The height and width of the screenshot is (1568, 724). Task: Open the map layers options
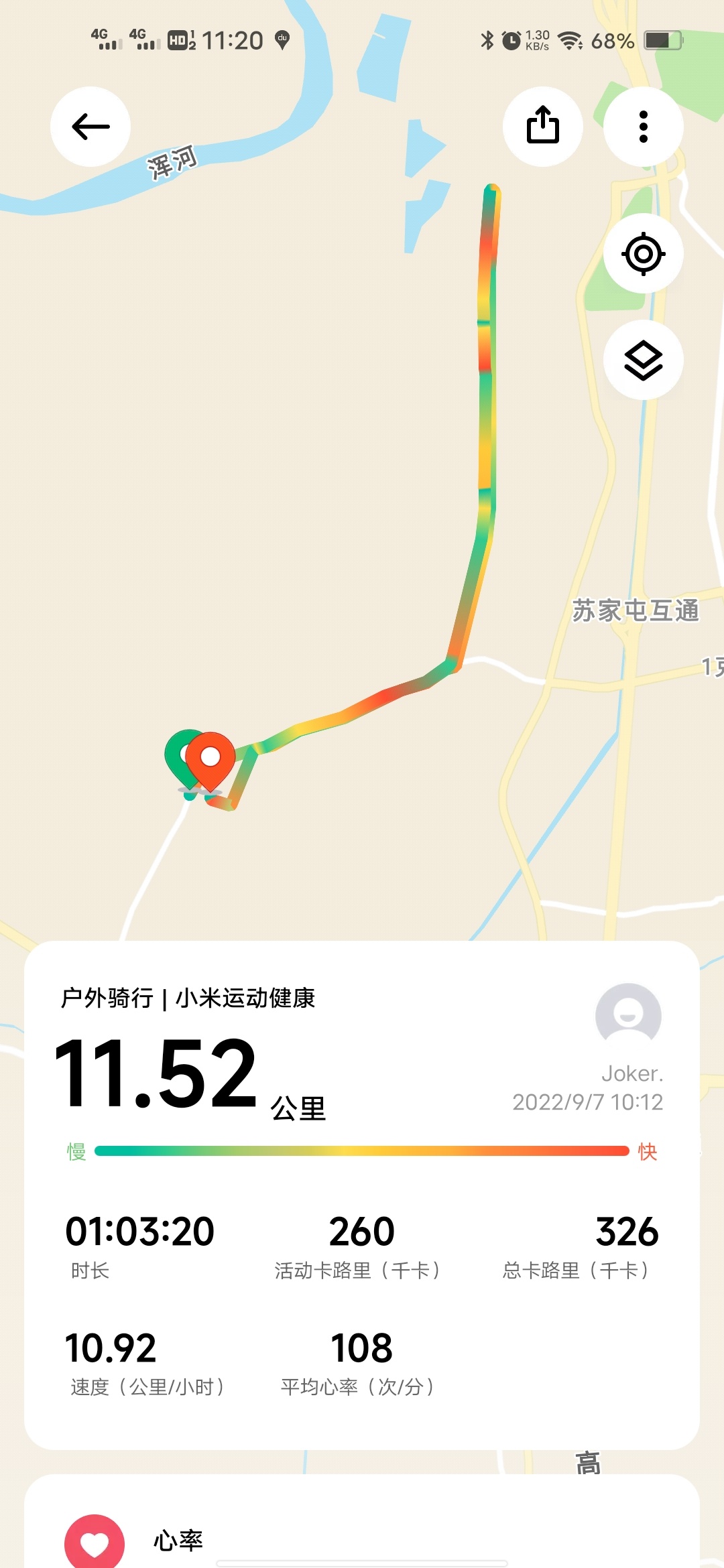click(x=643, y=361)
